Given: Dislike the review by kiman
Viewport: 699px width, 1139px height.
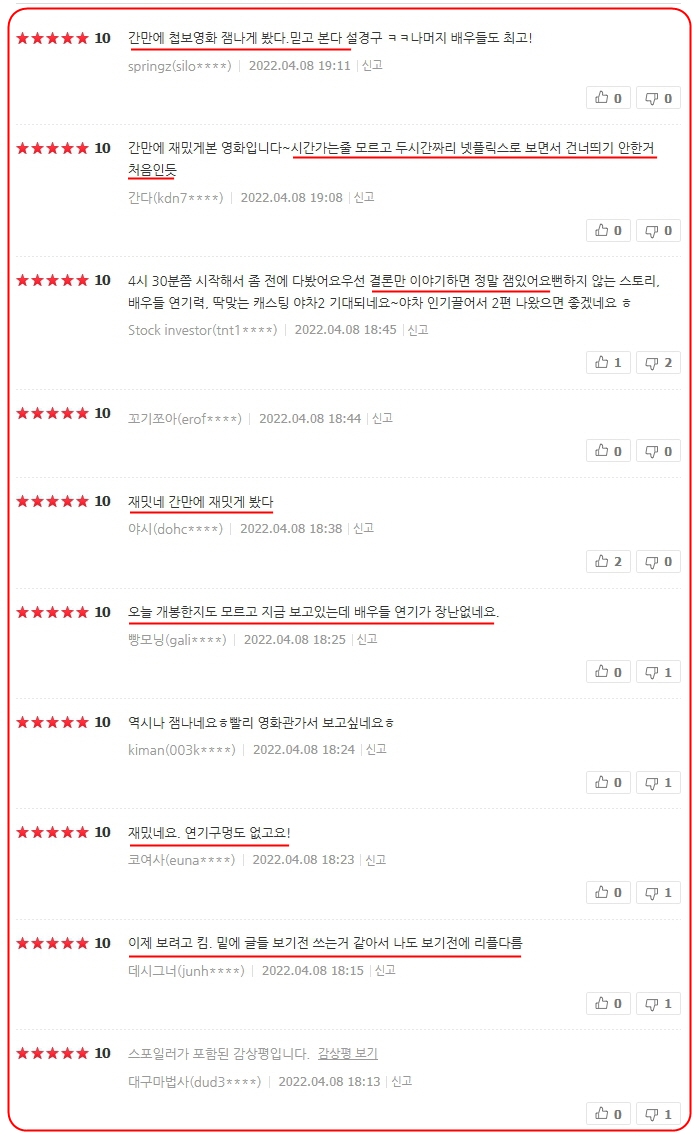Looking at the screenshot, I should pos(658,783).
